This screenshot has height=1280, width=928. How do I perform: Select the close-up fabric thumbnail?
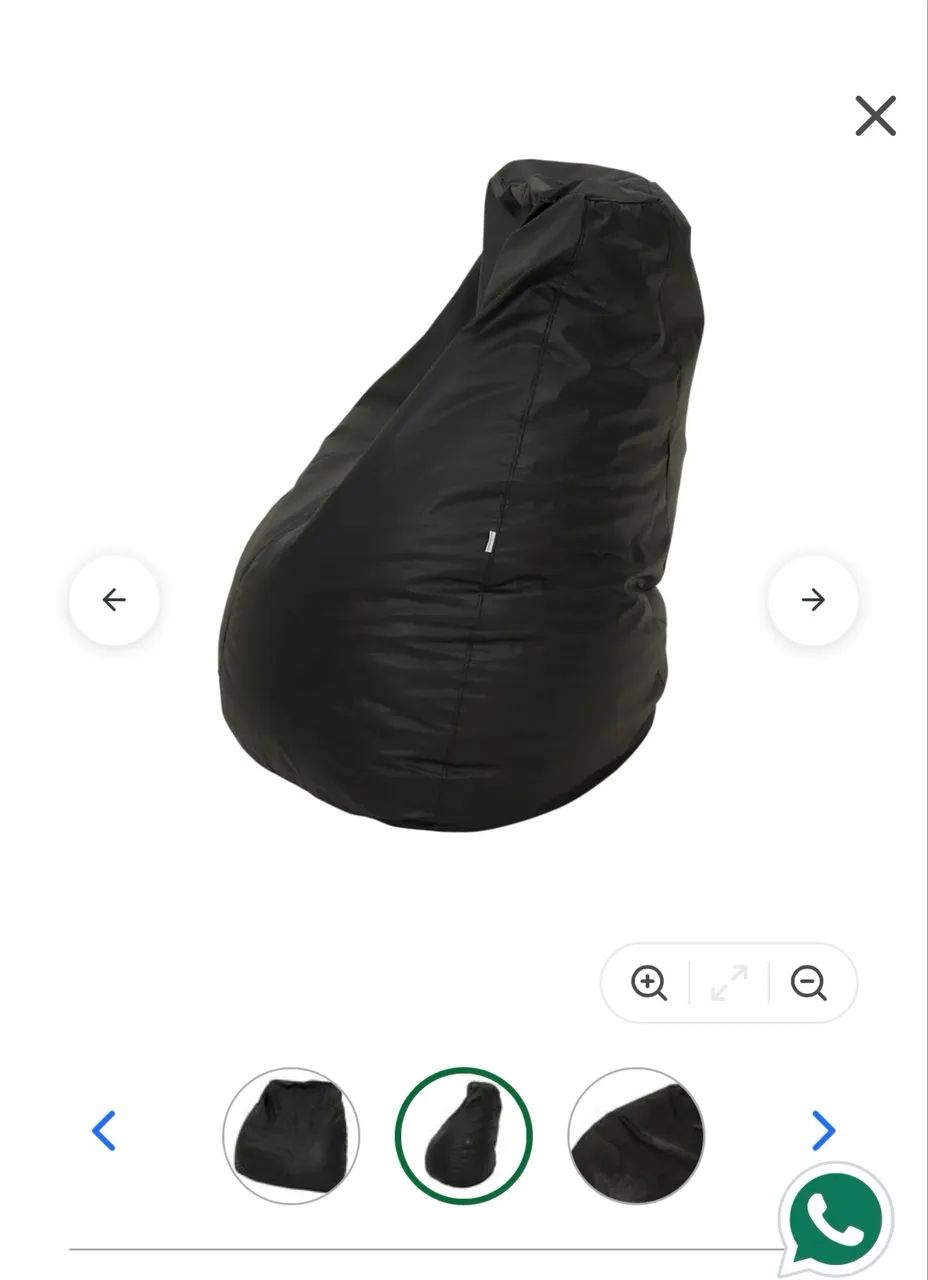click(x=636, y=1135)
